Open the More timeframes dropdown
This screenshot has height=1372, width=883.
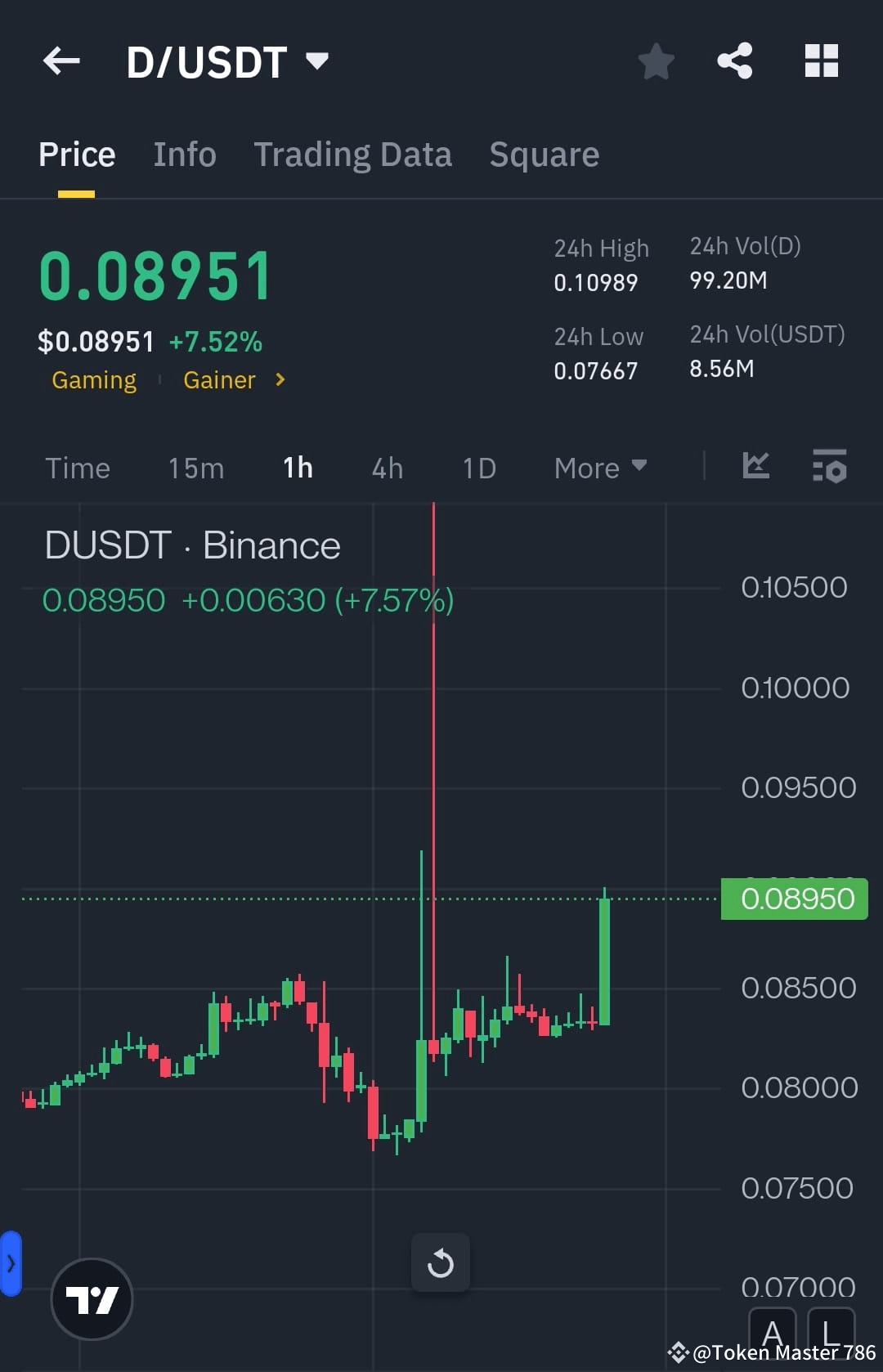pyautogui.click(x=599, y=467)
